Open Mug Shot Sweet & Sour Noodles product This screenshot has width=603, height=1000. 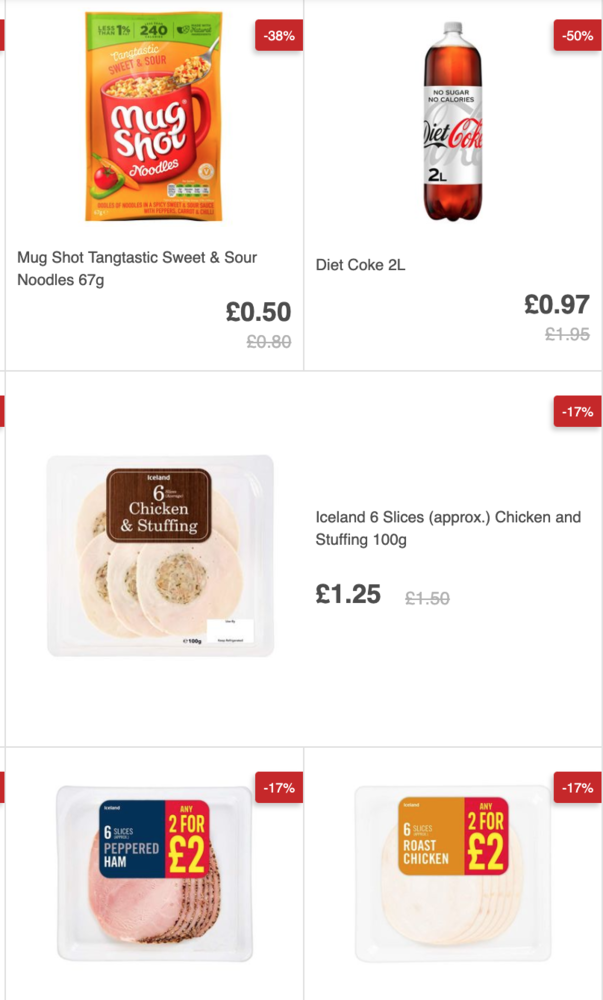(137, 268)
